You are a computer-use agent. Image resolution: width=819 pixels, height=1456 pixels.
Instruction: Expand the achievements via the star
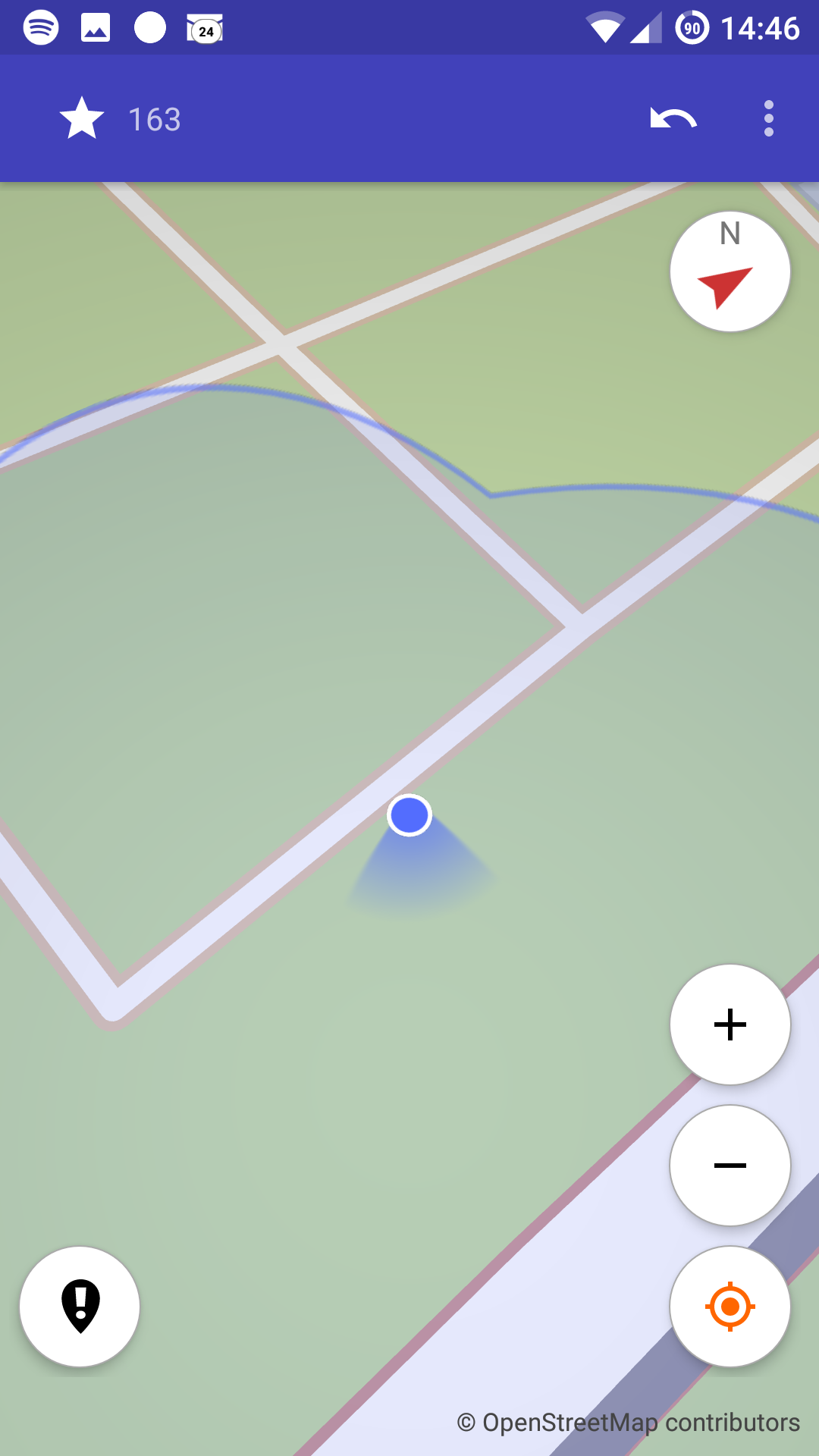80,118
